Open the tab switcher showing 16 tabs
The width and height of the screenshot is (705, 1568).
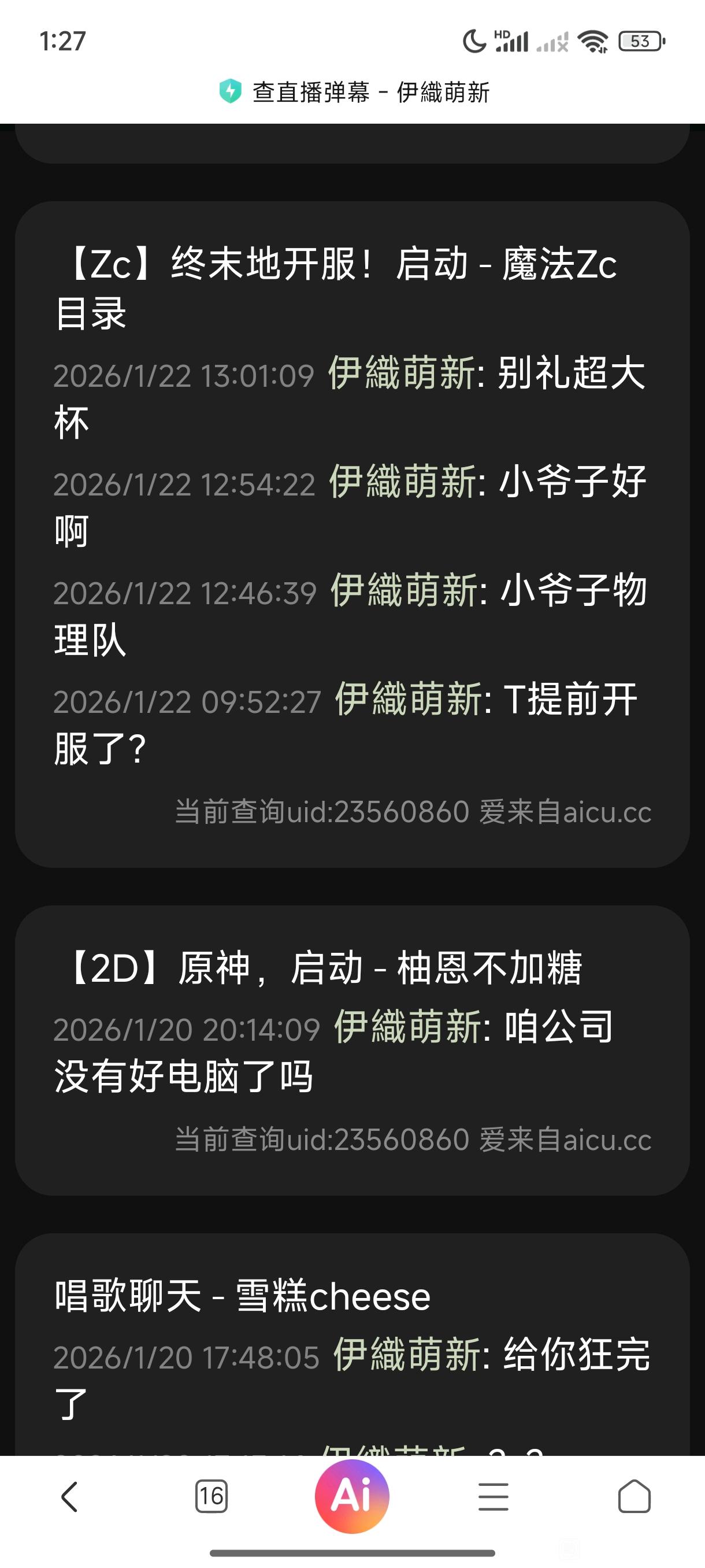pyautogui.click(x=211, y=1497)
